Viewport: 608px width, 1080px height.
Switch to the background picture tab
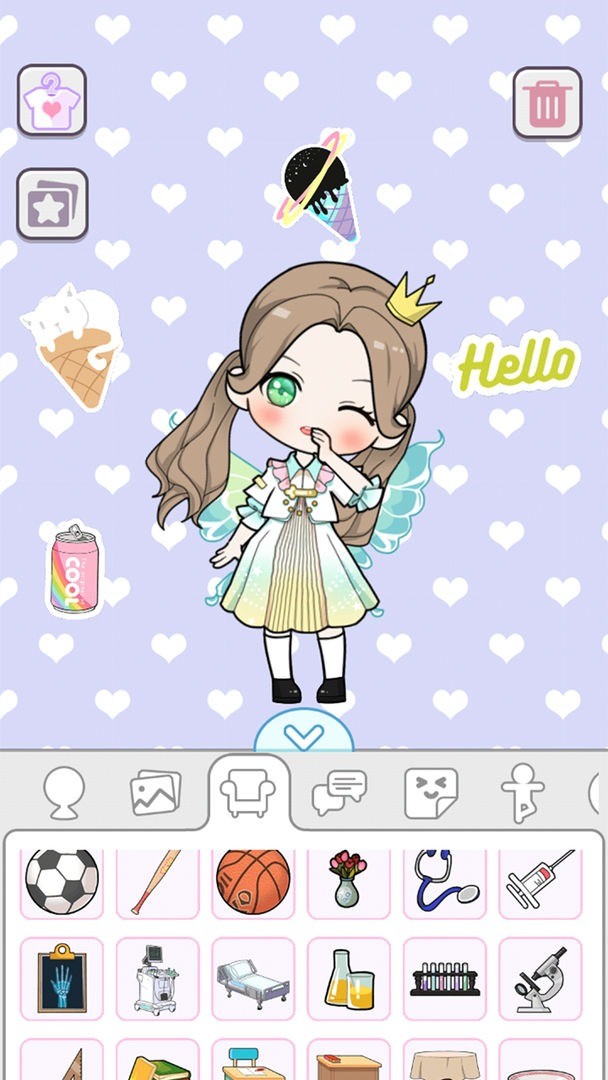click(x=156, y=793)
